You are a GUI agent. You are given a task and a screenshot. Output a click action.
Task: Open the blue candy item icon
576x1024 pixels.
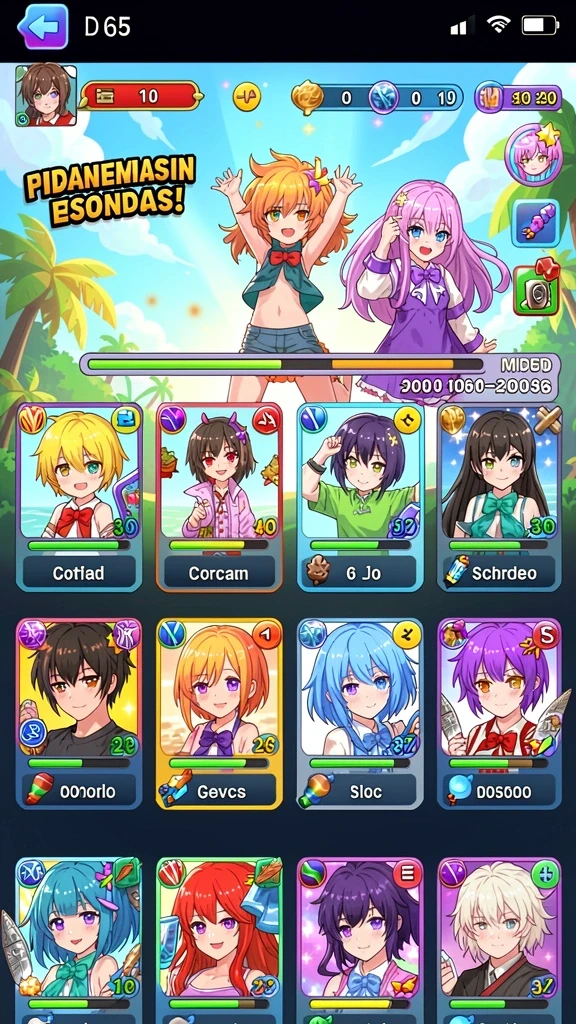click(x=536, y=223)
